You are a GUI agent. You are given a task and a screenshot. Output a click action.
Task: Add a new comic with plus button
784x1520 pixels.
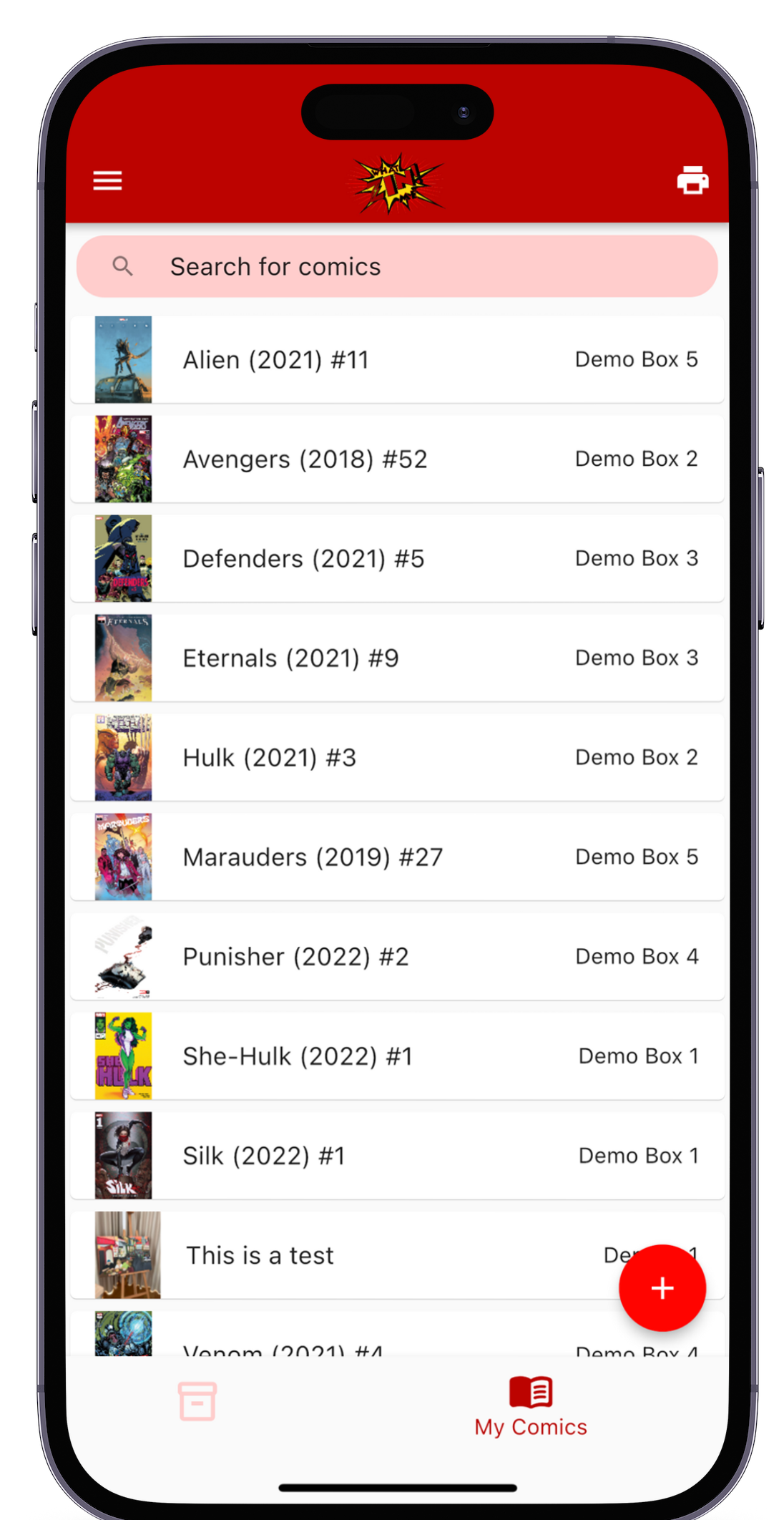point(662,1288)
